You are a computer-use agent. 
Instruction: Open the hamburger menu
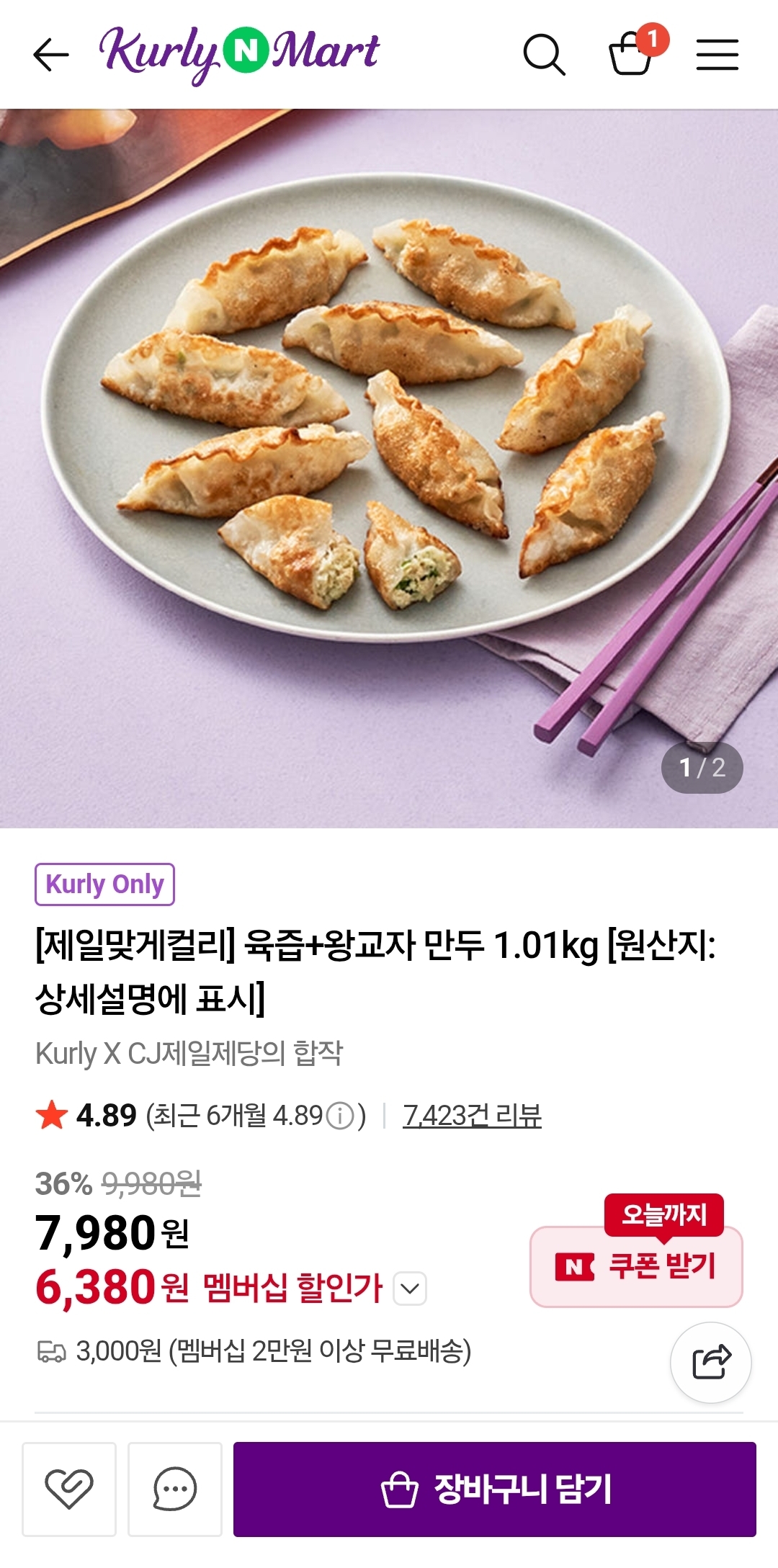pyautogui.click(x=717, y=55)
